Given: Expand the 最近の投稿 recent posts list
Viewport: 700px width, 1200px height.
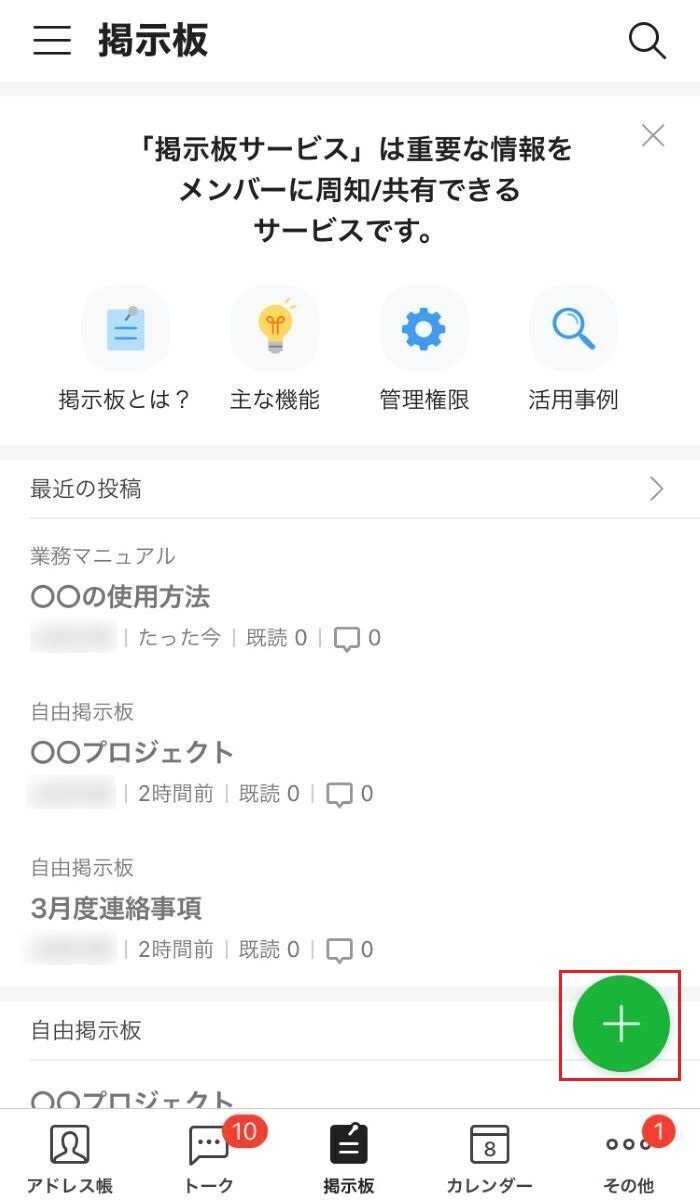Looking at the screenshot, I should point(656,489).
